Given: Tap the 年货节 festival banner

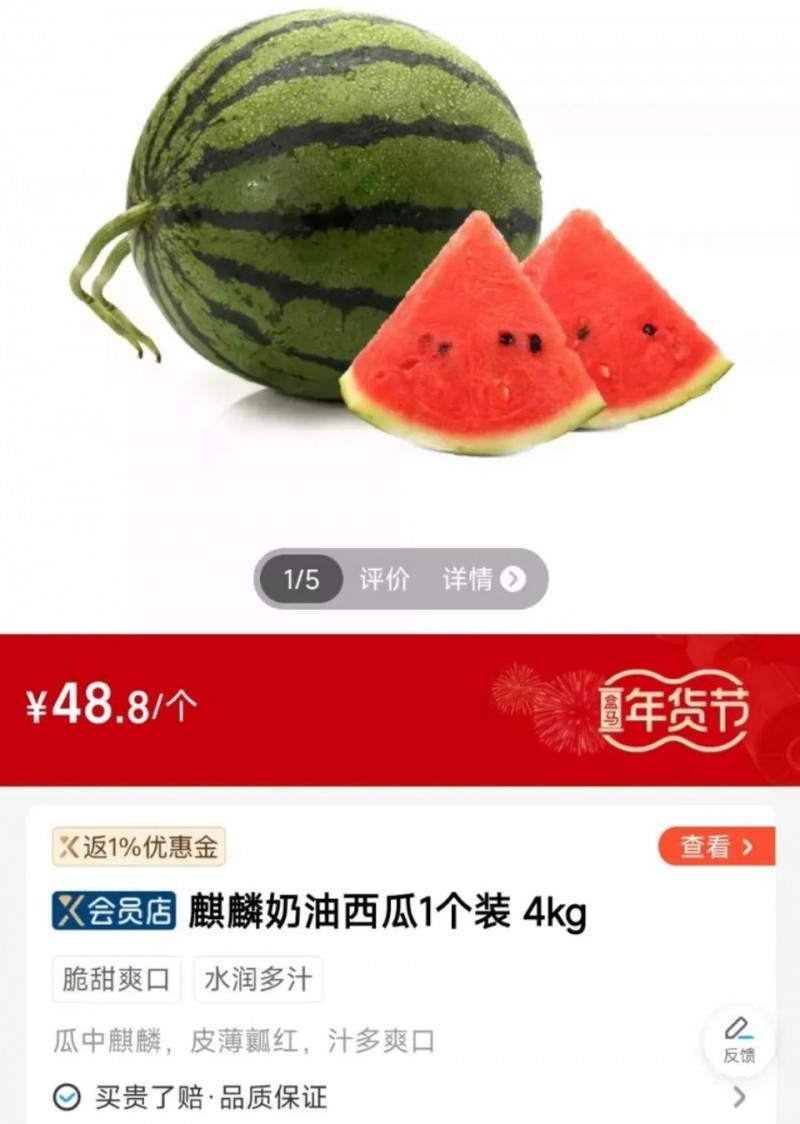Looking at the screenshot, I should pos(674,712).
